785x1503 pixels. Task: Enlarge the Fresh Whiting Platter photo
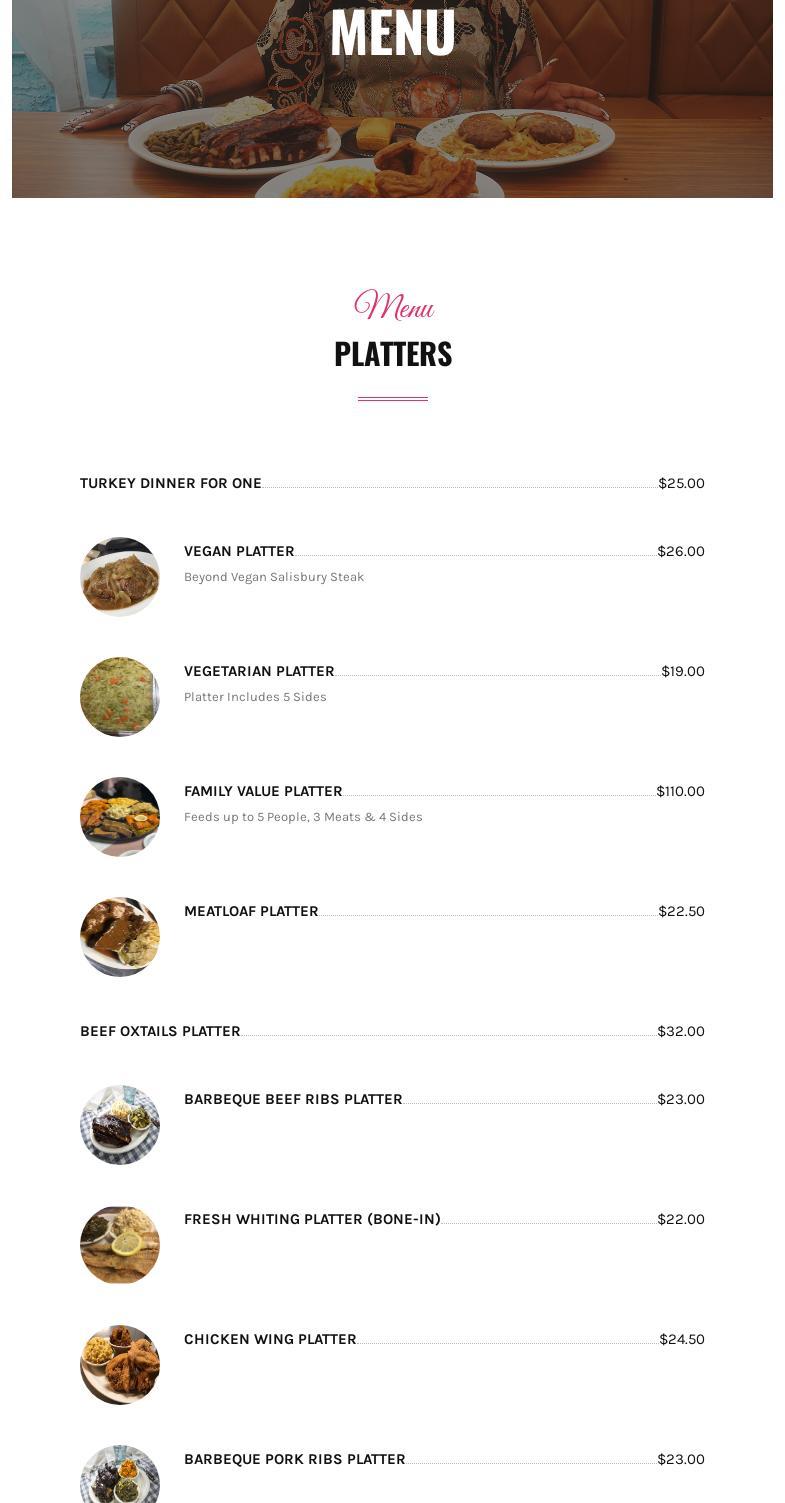click(x=120, y=1245)
